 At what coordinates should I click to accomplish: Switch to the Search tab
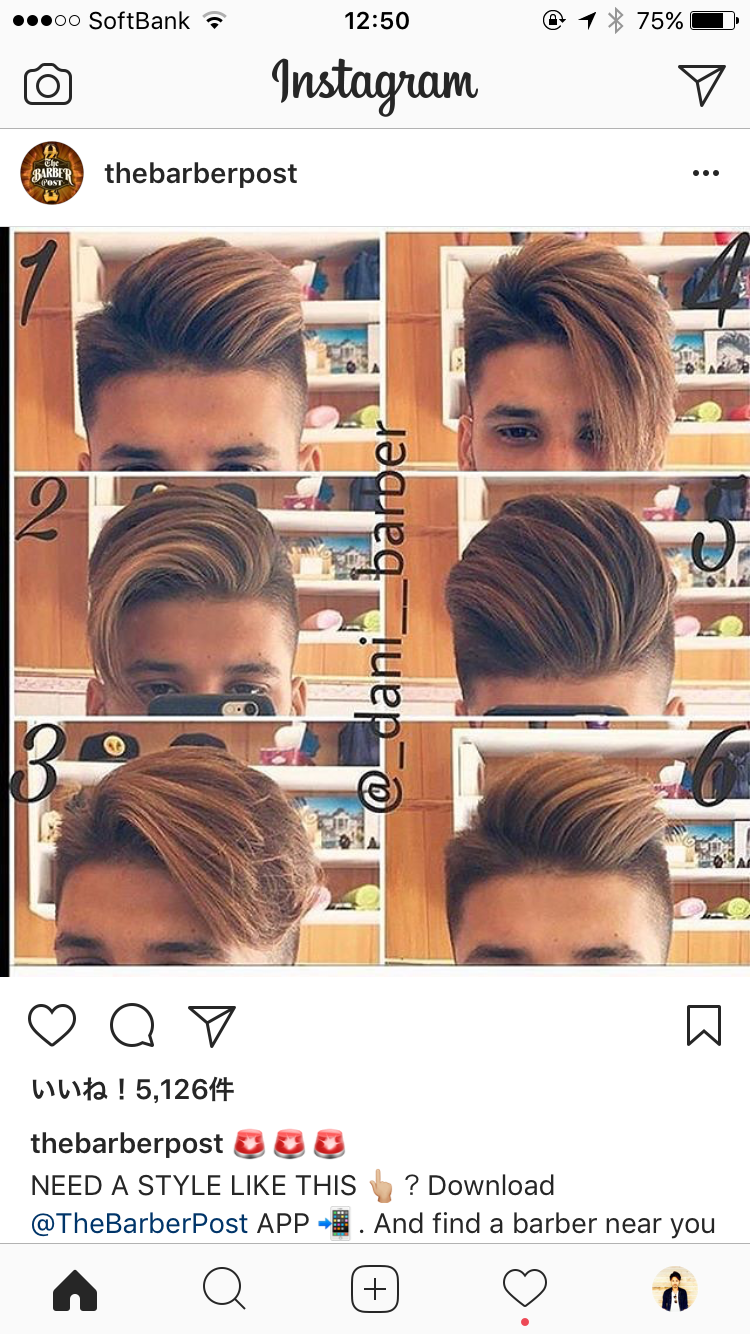pyautogui.click(x=224, y=1289)
